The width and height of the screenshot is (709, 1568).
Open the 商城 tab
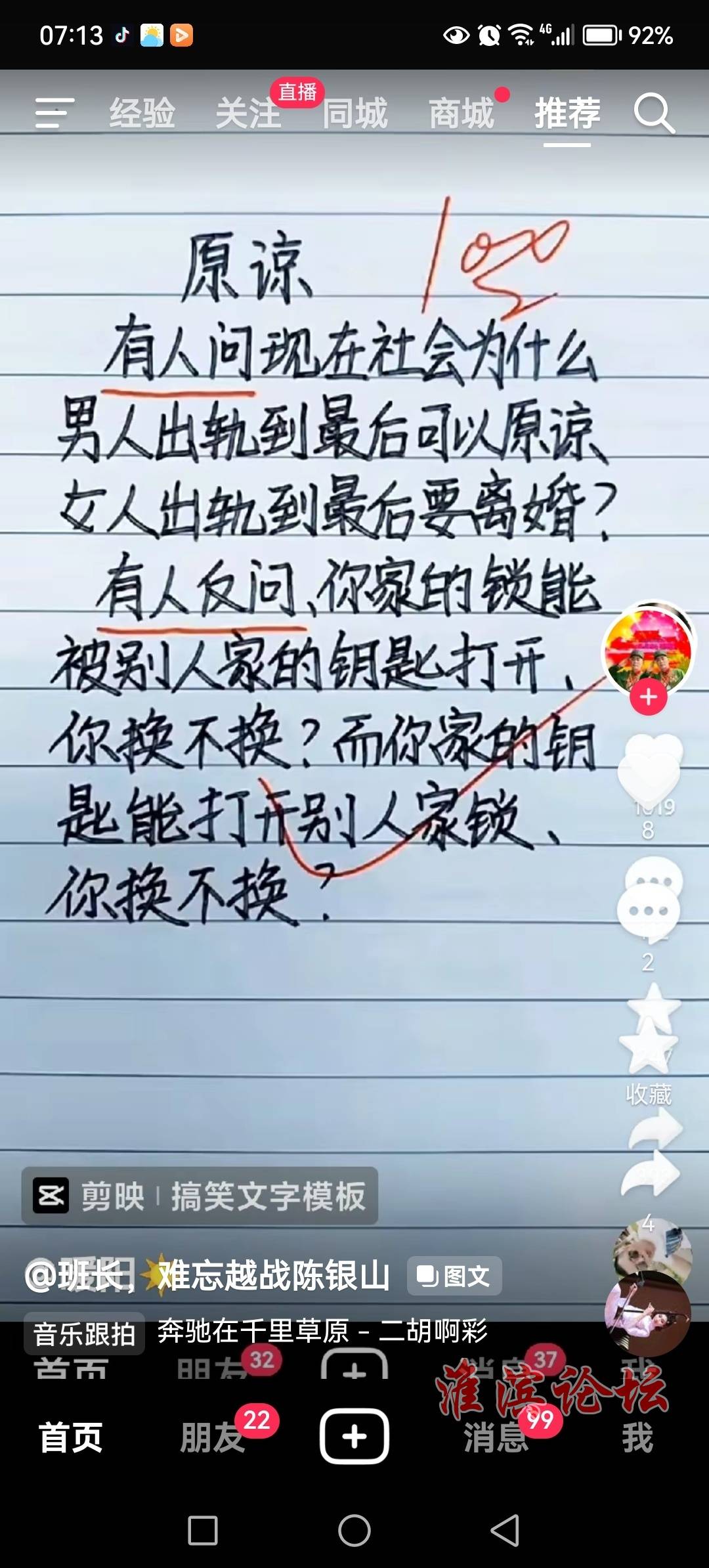click(462, 113)
